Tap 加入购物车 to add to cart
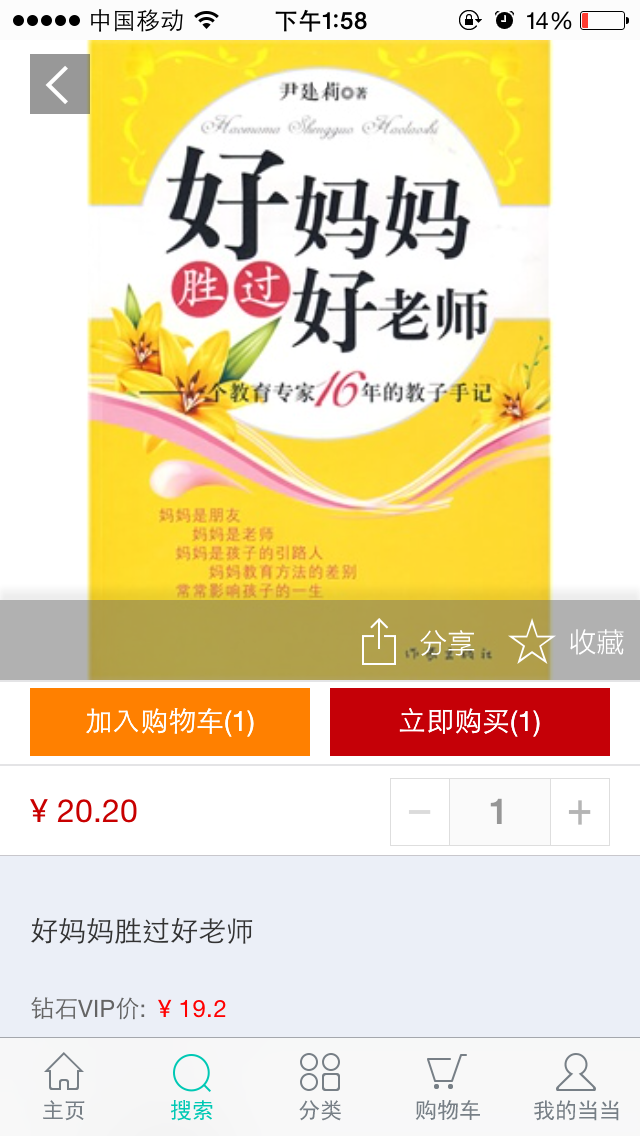Image resolution: width=640 pixels, height=1136 pixels. click(170, 722)
